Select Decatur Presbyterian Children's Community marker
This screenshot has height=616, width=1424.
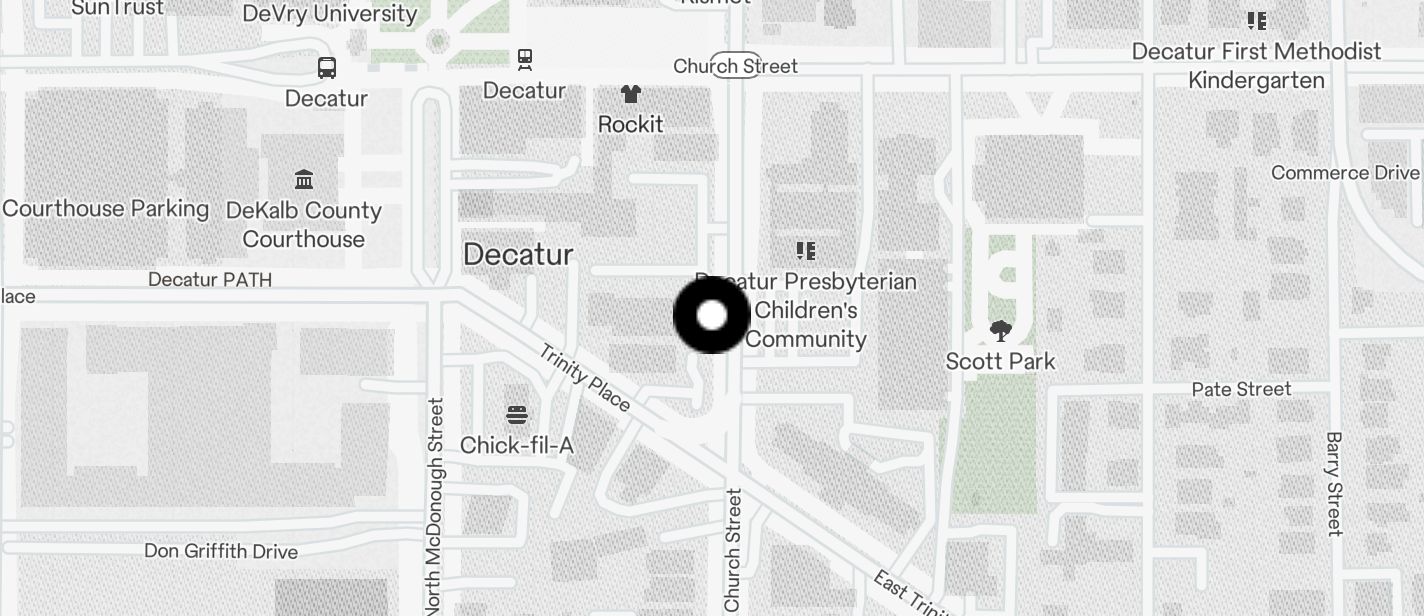click(806, 250)
